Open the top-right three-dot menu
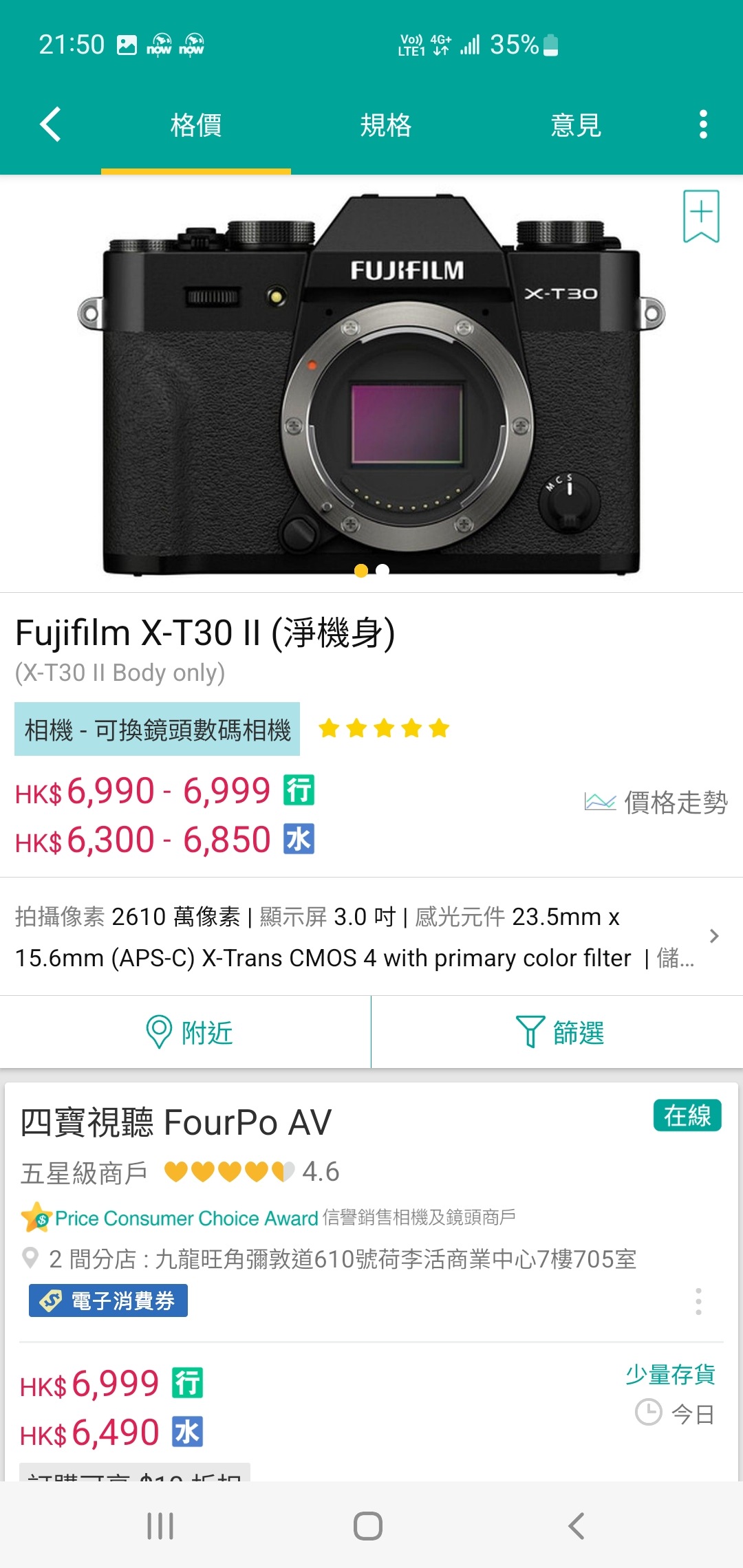743x1568 pixels. [702, 125]
